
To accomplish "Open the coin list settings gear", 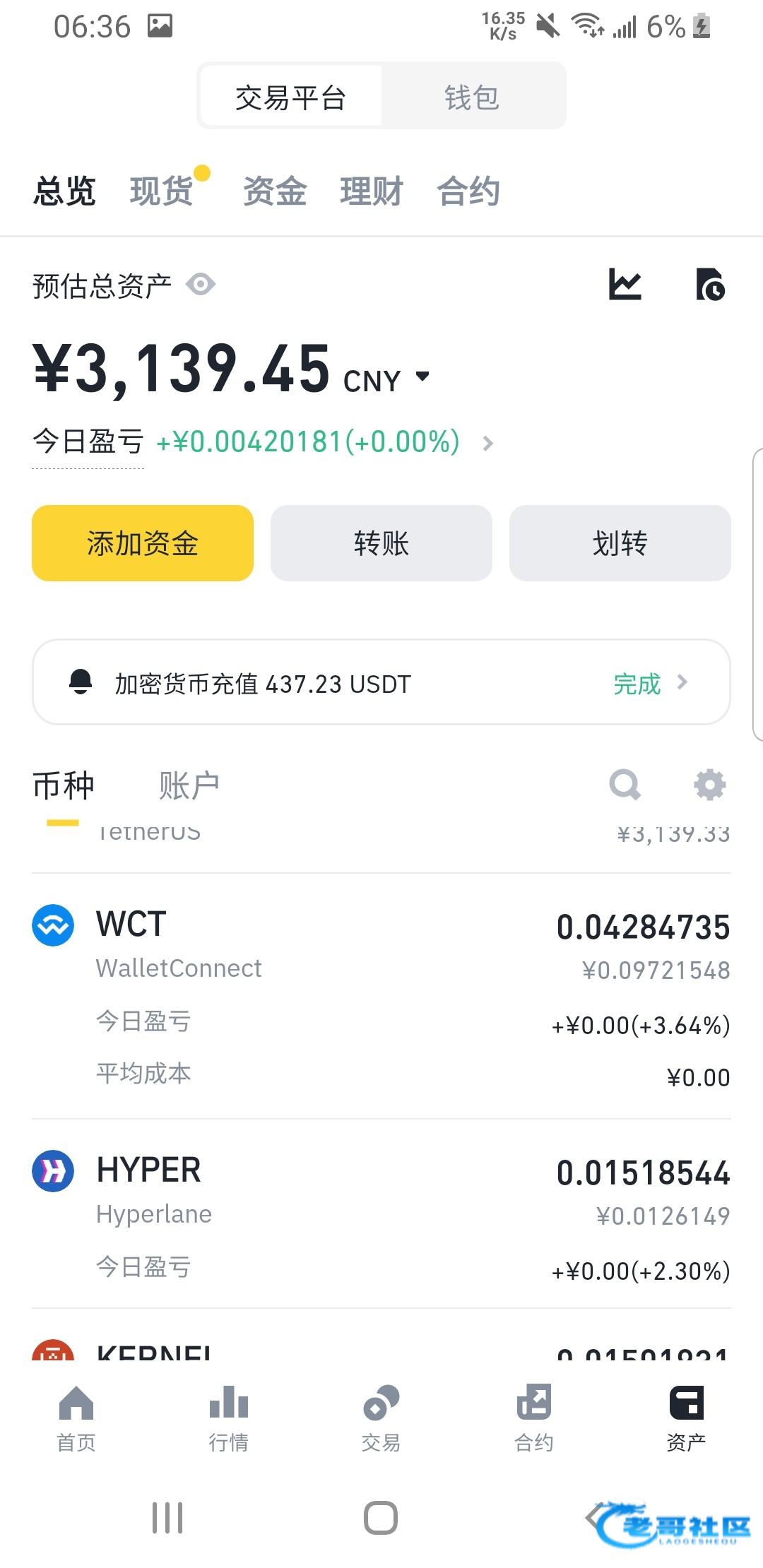I will click(x=709, y=784).
